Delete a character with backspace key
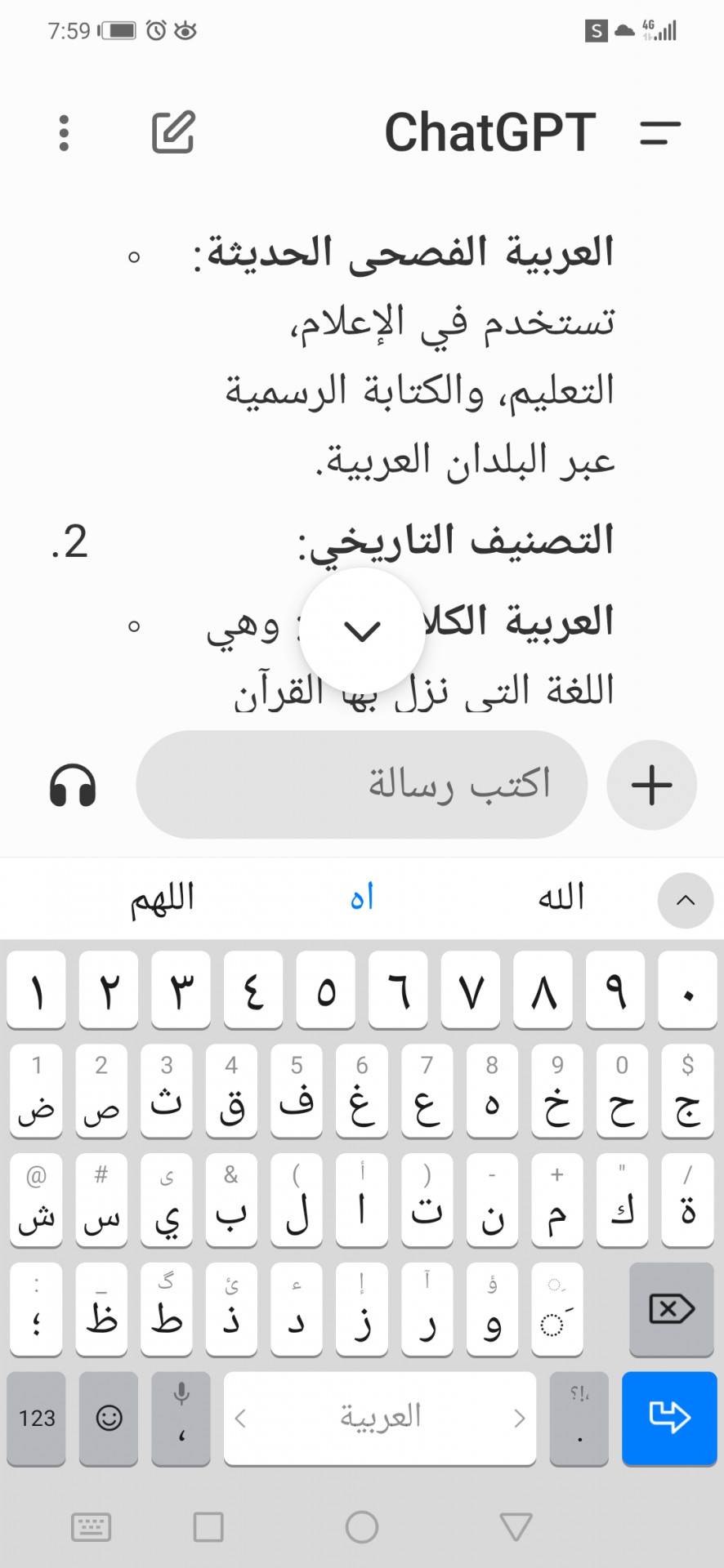Image resolution: width=724 pixels, height=1568 pixels. click(672, 1309)
